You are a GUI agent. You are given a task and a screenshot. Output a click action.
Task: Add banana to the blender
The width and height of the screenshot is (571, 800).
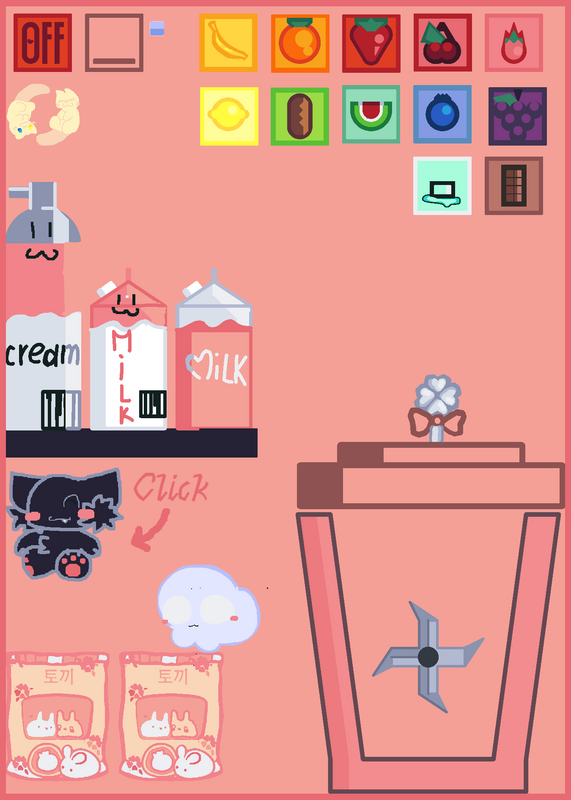coord(228,43)
